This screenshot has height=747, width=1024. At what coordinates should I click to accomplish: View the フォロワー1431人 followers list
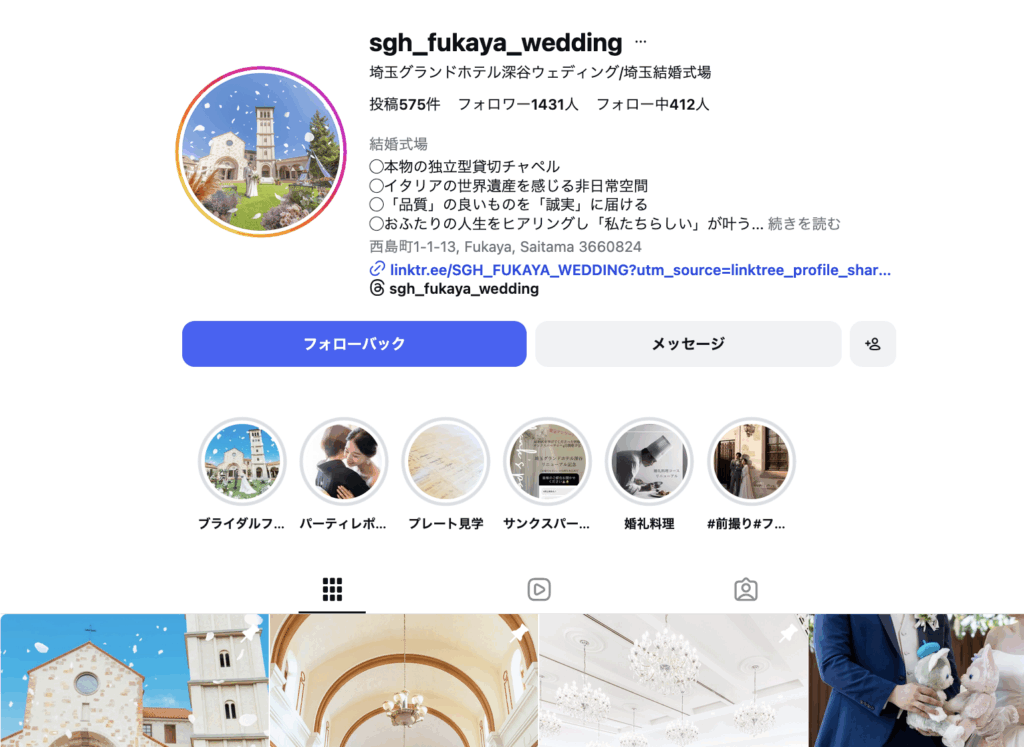518,104
